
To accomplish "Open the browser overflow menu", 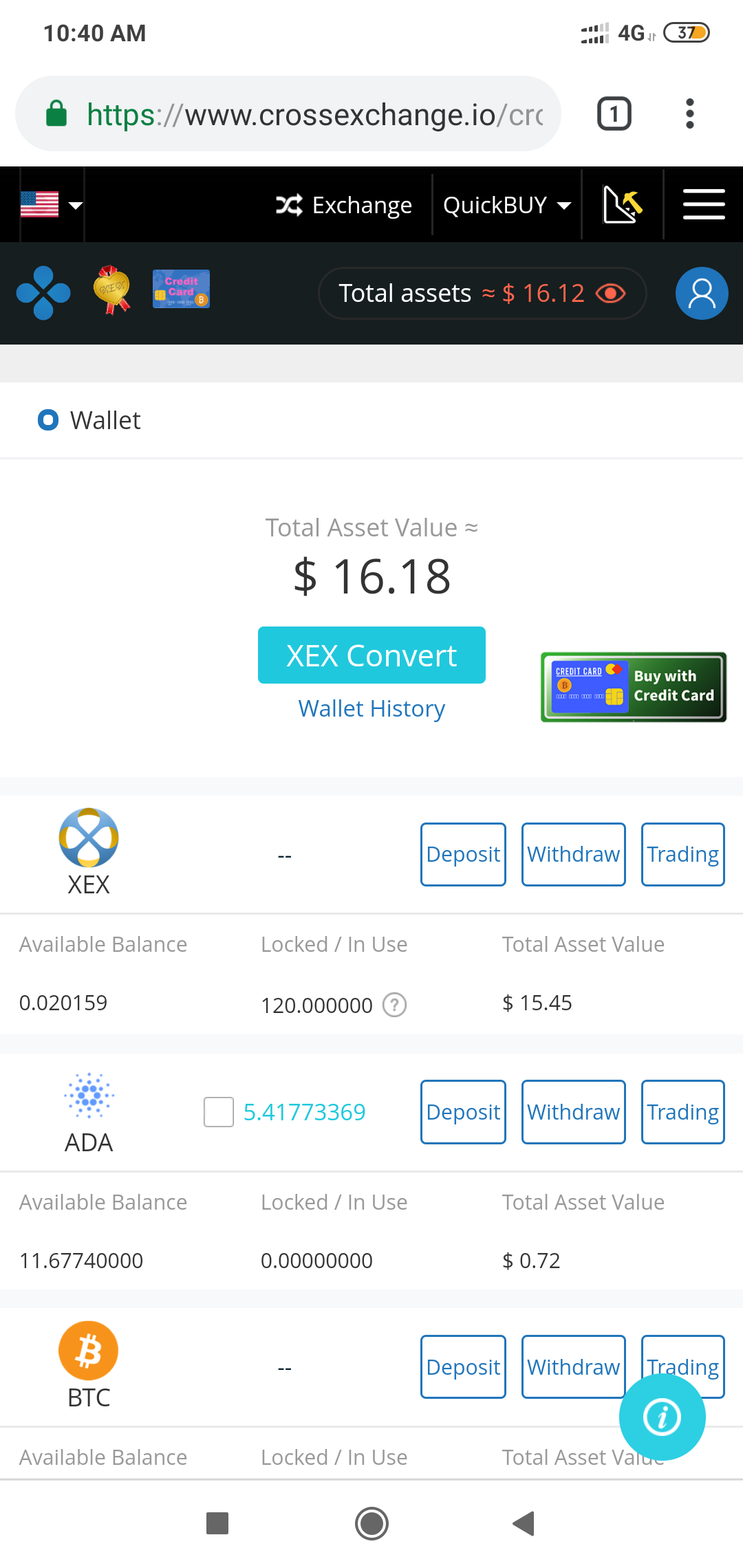I will pyautogui.click(x=689, y=113).
